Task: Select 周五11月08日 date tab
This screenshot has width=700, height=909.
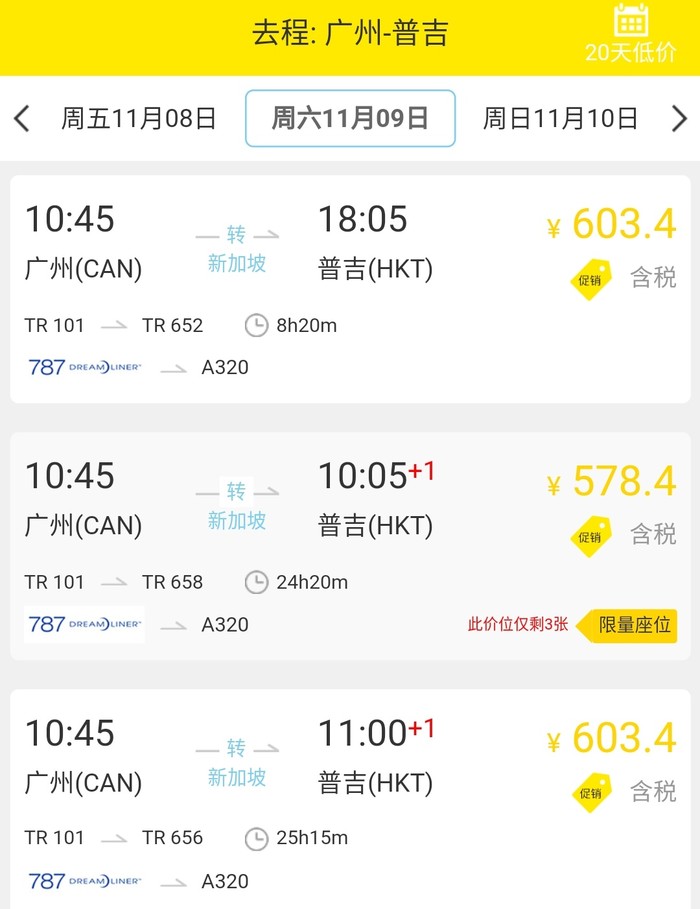Action: pos(139,119)
